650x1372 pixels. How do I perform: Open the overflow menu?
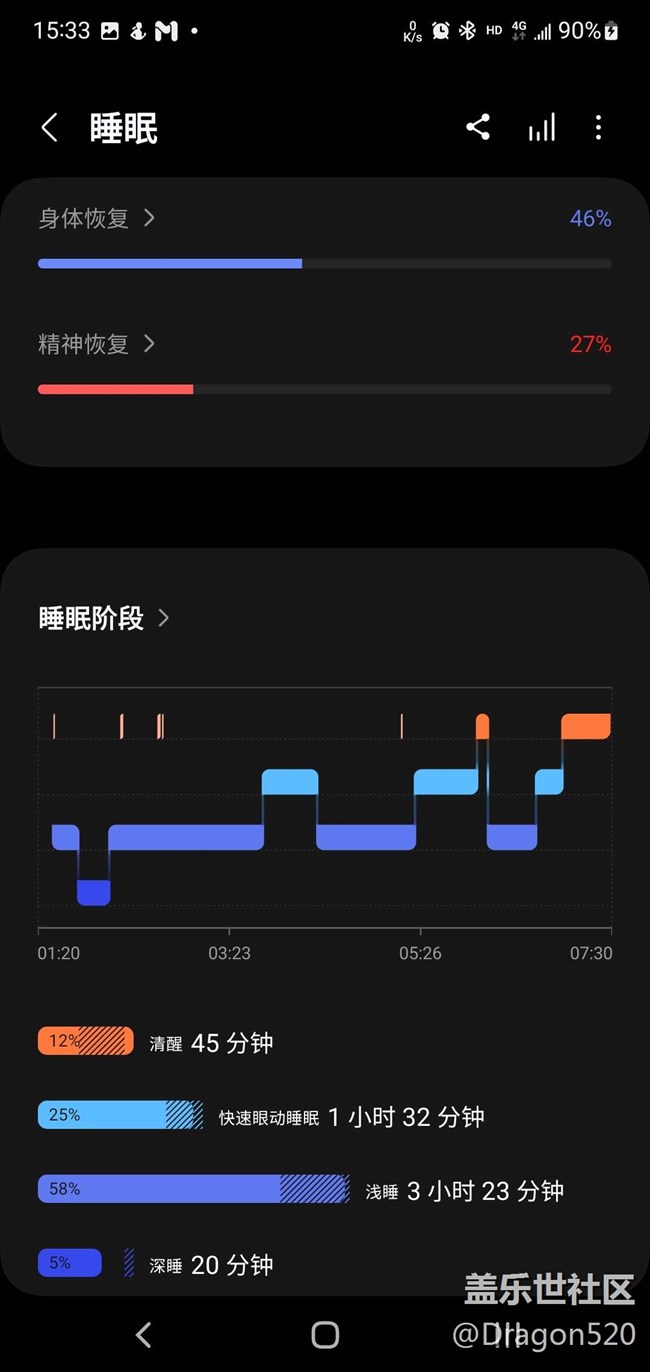(x=598, y=127)
